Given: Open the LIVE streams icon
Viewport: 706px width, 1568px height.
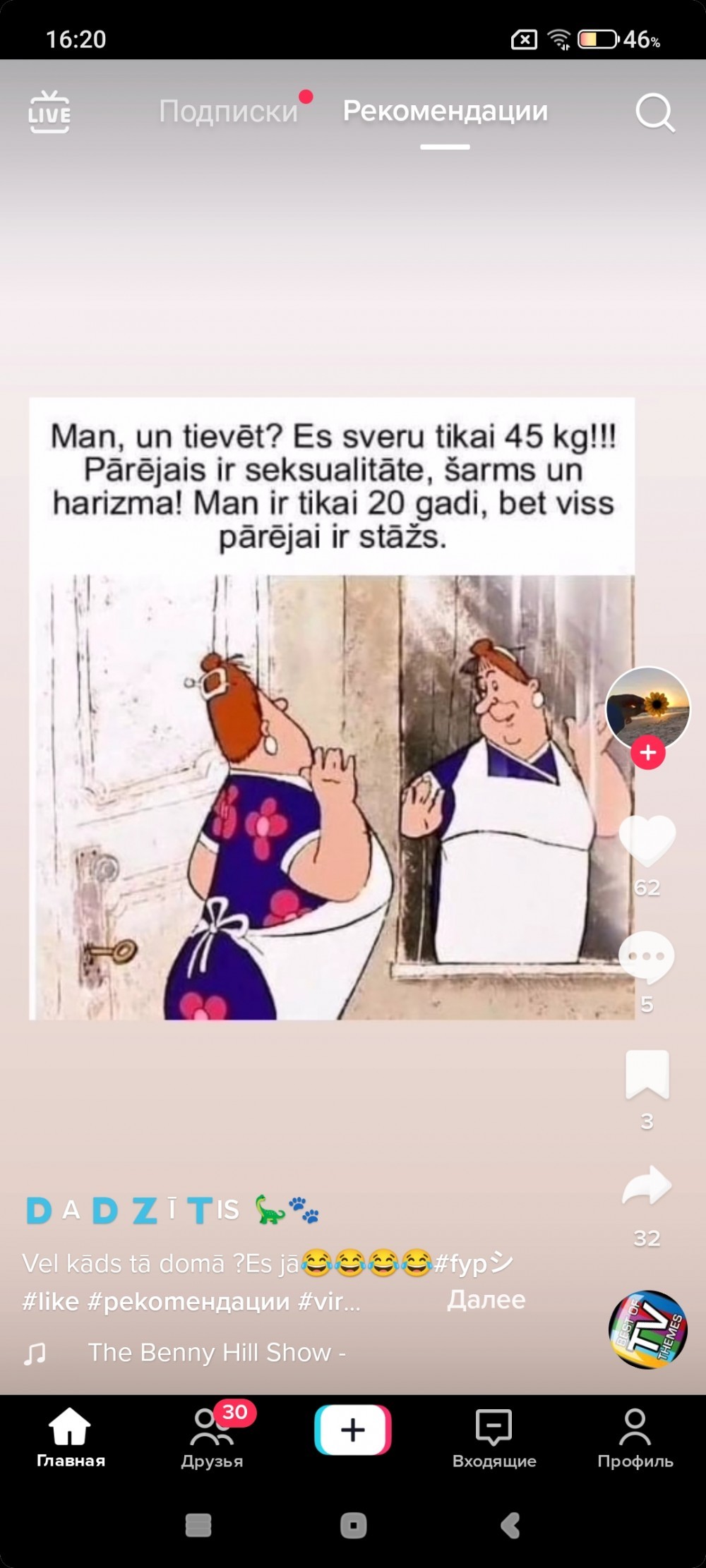Looking at the screenshot, I should pyautogui.click(x=49, y=112).
